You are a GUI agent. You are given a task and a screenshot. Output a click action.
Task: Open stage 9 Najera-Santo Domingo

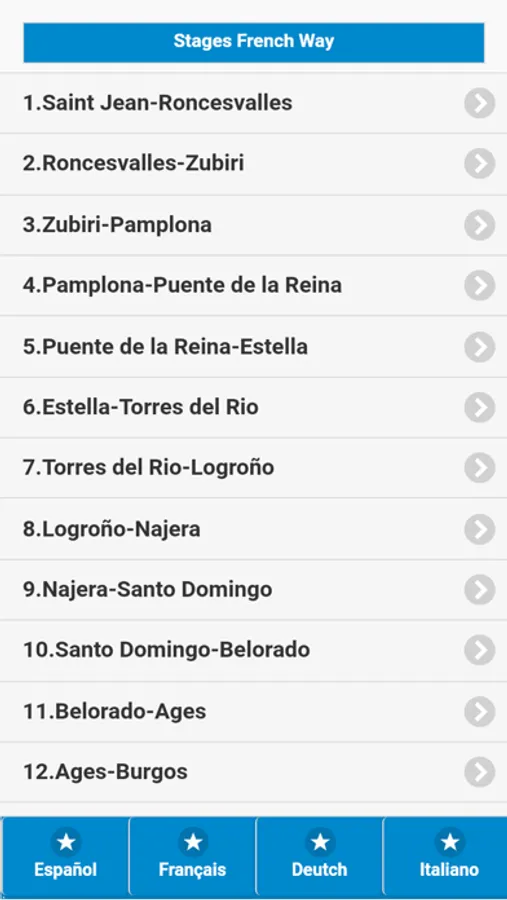click(x=253, y=590)
